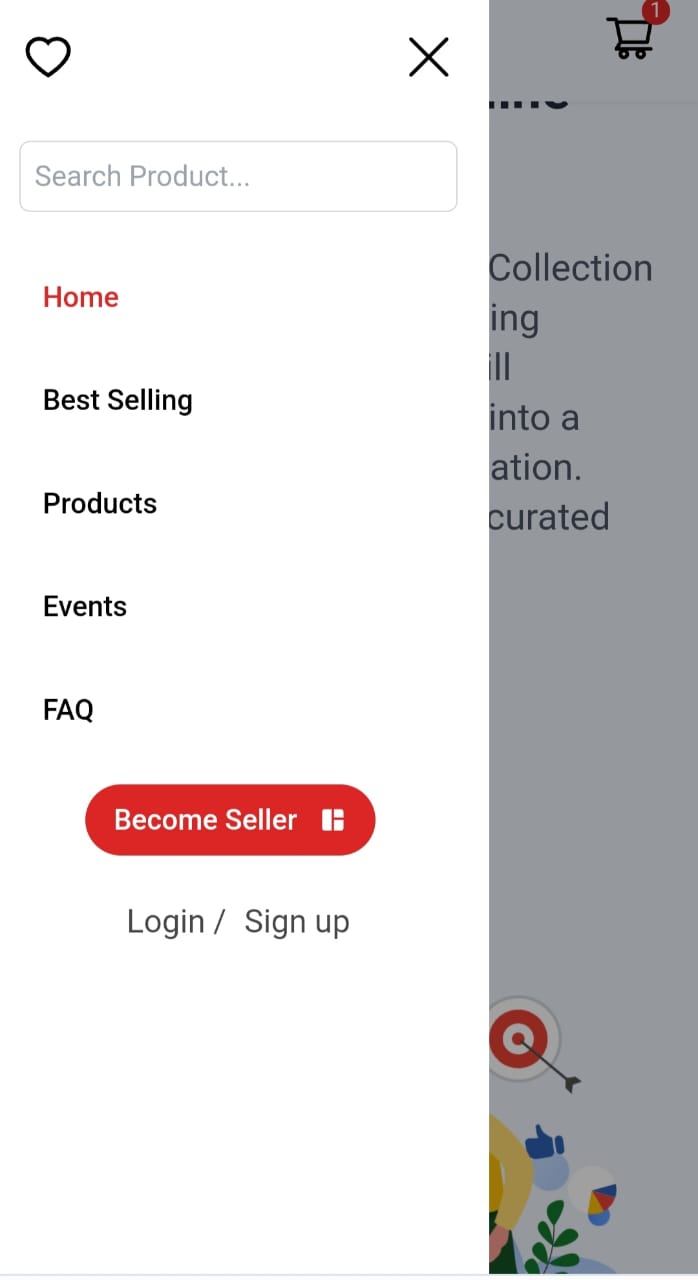The width and height of the screenshot is (698, 1280).
Task: Open the Sign up link
Action: [297, 921]
